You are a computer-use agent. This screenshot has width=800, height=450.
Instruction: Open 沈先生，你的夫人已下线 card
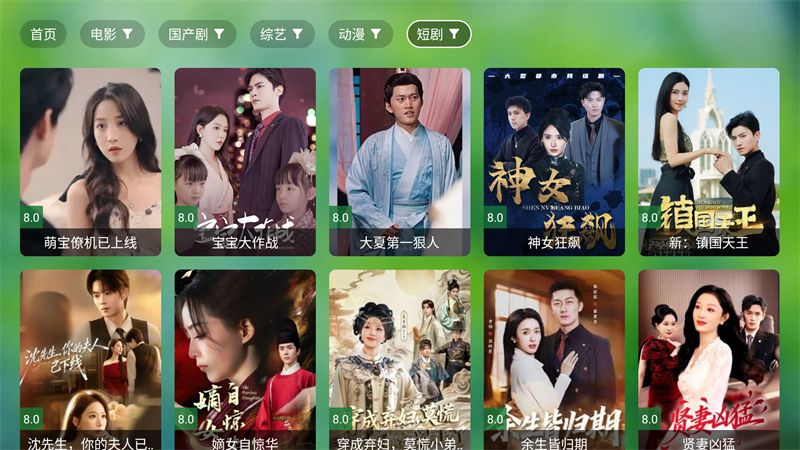click(x=90, y=360)
